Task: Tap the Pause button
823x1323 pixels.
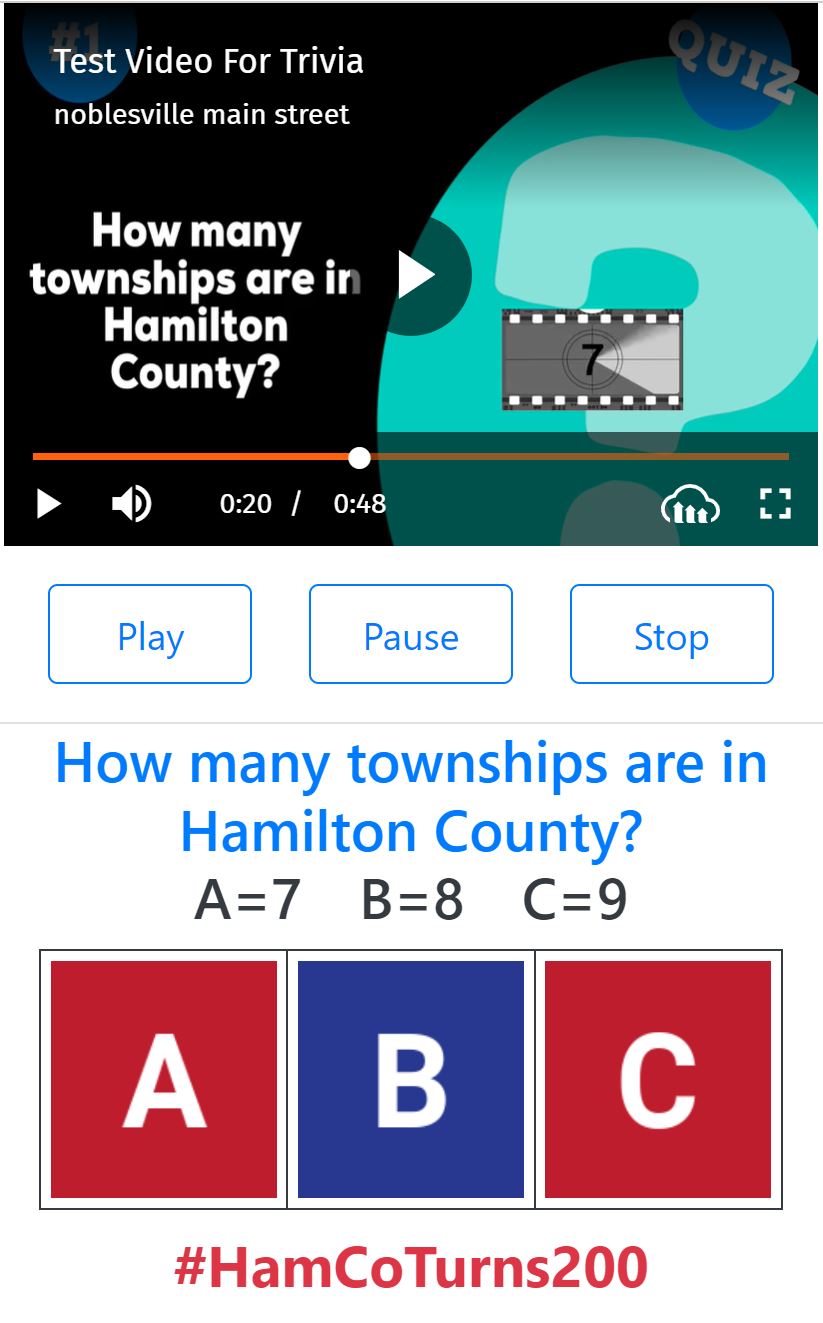Action: click(x=411, y=634)
